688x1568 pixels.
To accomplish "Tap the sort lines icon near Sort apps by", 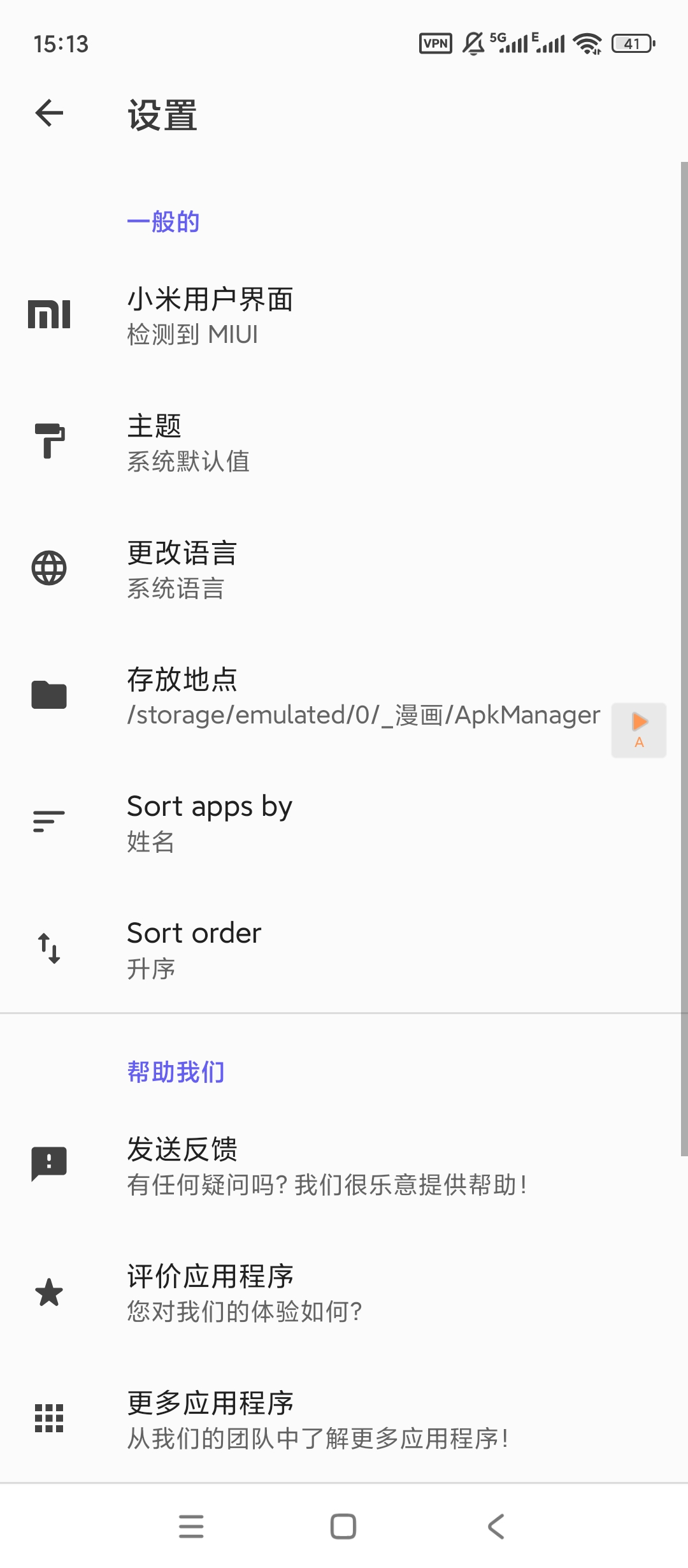I will coord(48,821).
